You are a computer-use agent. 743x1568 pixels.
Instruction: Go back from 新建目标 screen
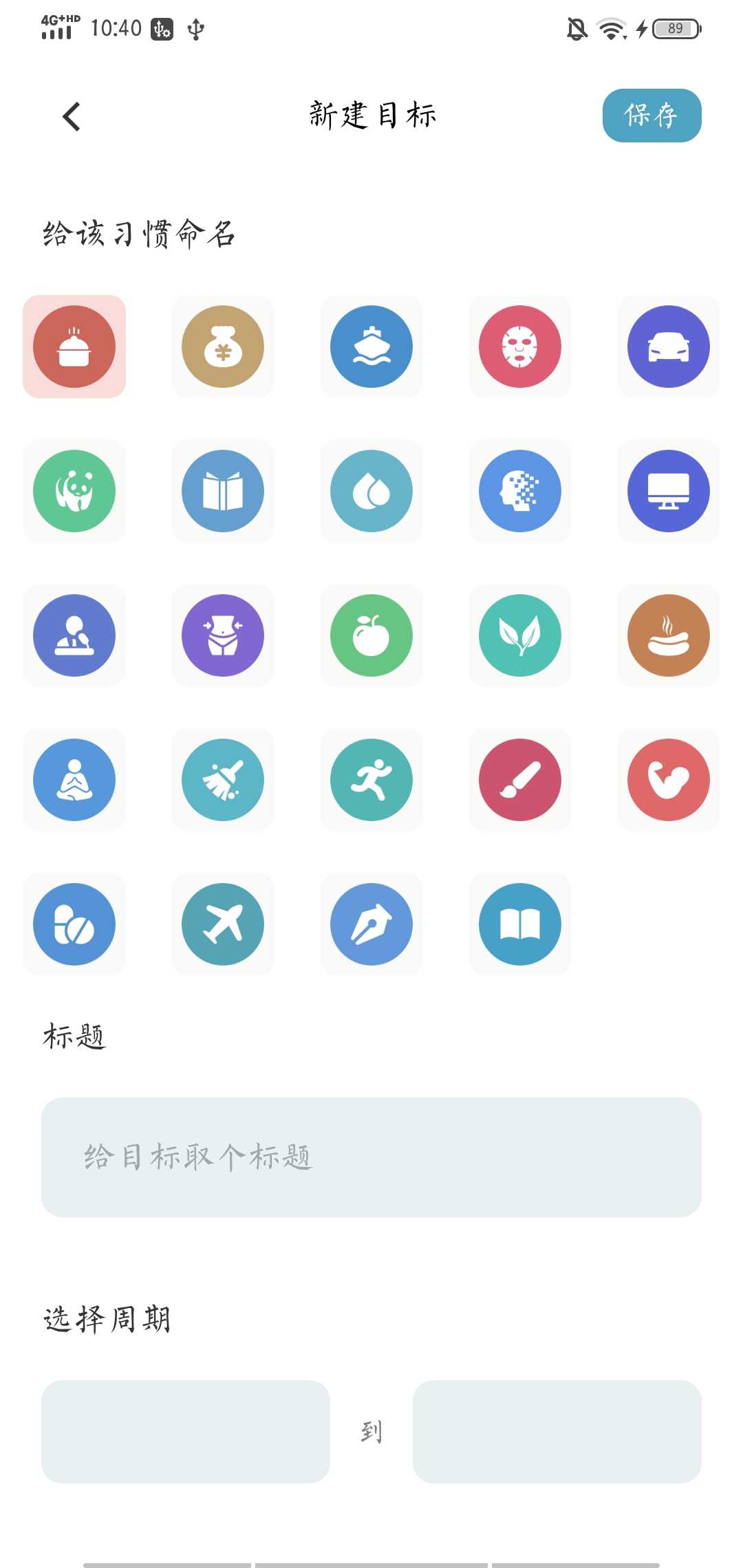pyautogui.click(x=72, y=116)
